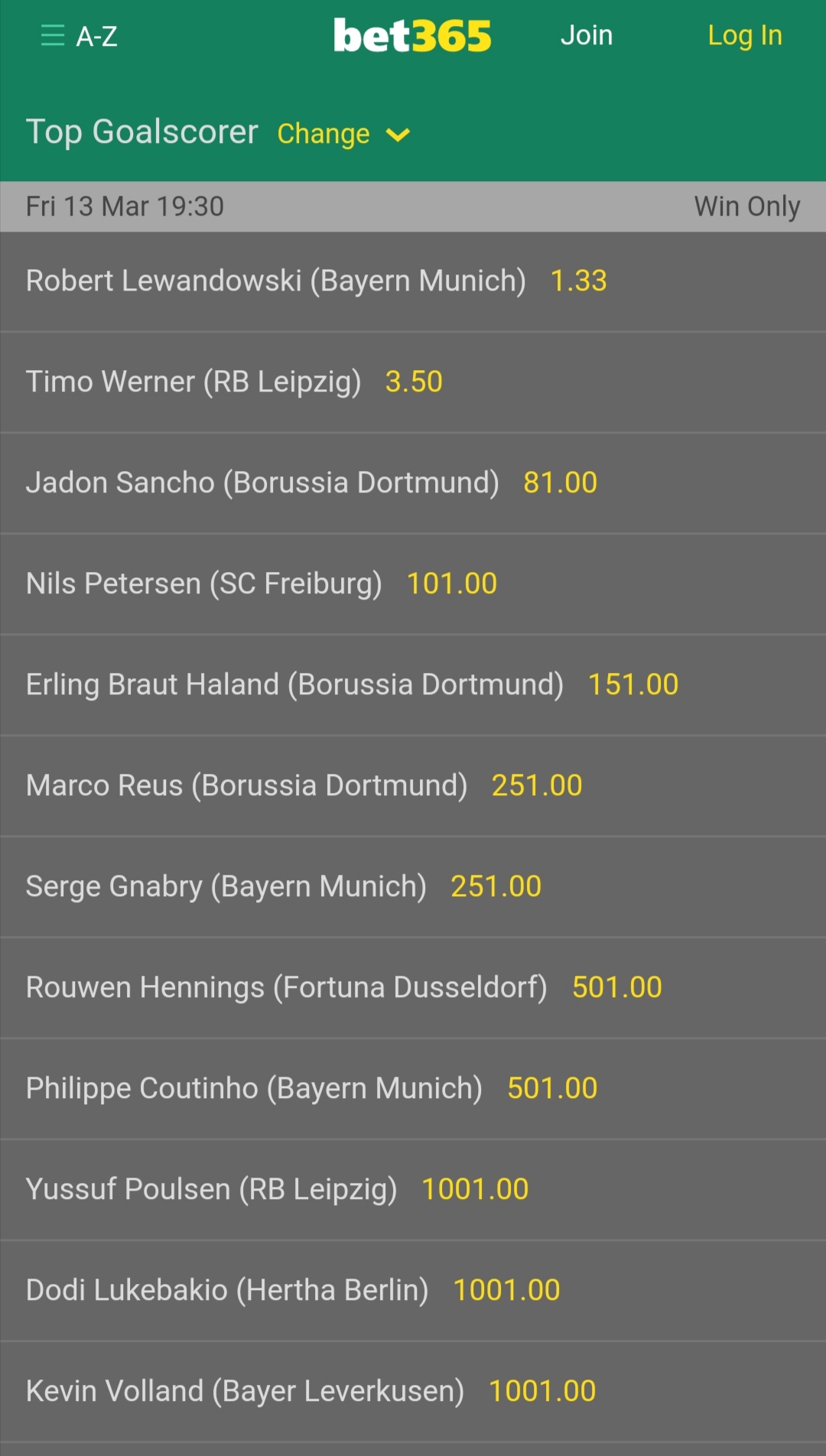Expand the Change market dropdown
The height and width of the screenshot is (1456, 826).
[x=343, y=135]
